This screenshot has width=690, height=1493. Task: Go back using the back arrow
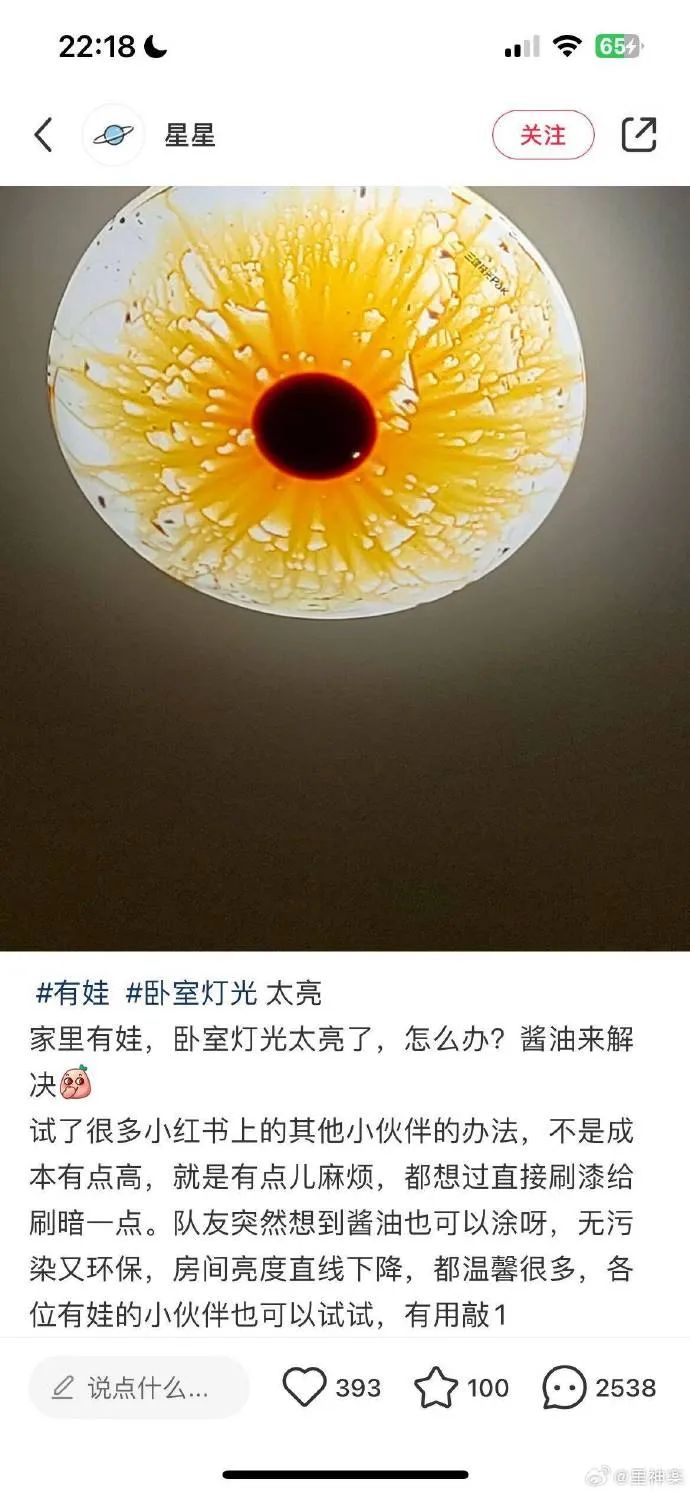click(43, 135)
